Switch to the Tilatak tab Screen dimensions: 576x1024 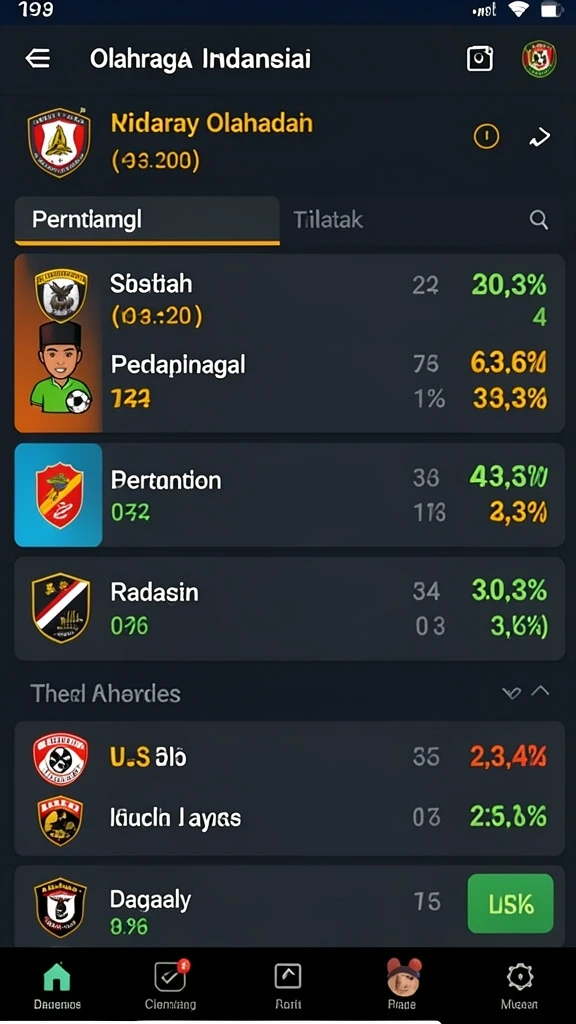[x=327, y=220]
